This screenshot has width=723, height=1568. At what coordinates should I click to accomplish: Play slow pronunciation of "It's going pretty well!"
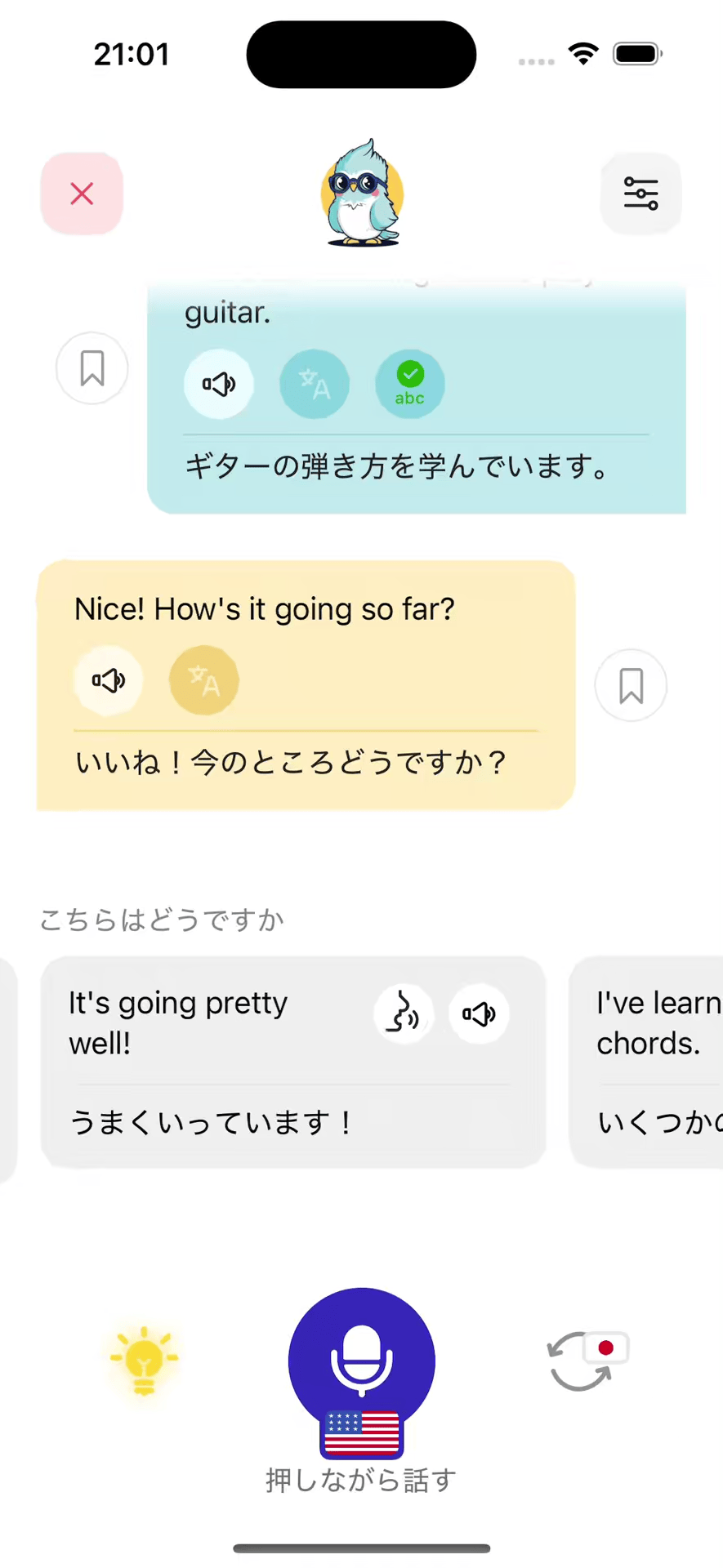[404, 1013]
